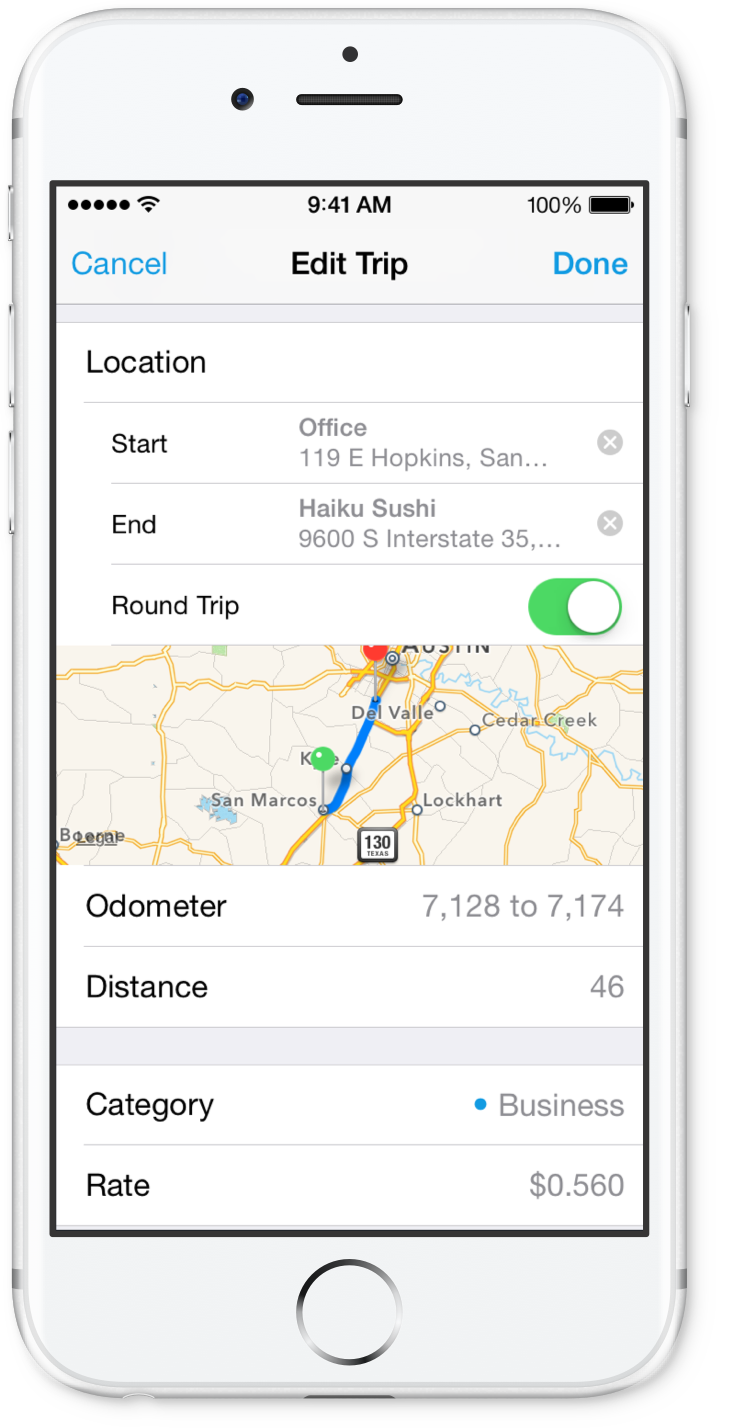Disable the Round Trip switch
Screen dimensions: 740x1428
point(575,606)
